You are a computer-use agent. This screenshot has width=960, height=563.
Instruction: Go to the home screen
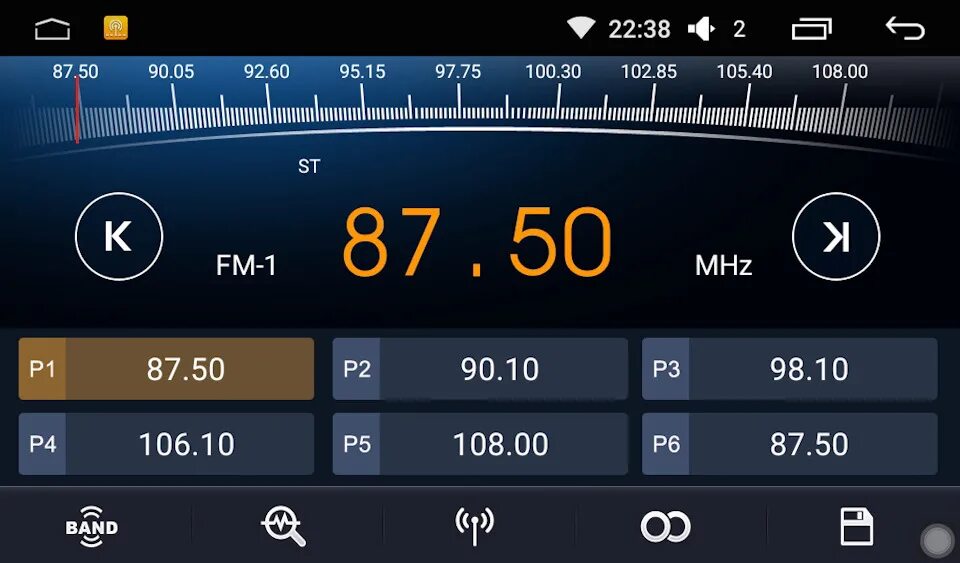[53, 29]
